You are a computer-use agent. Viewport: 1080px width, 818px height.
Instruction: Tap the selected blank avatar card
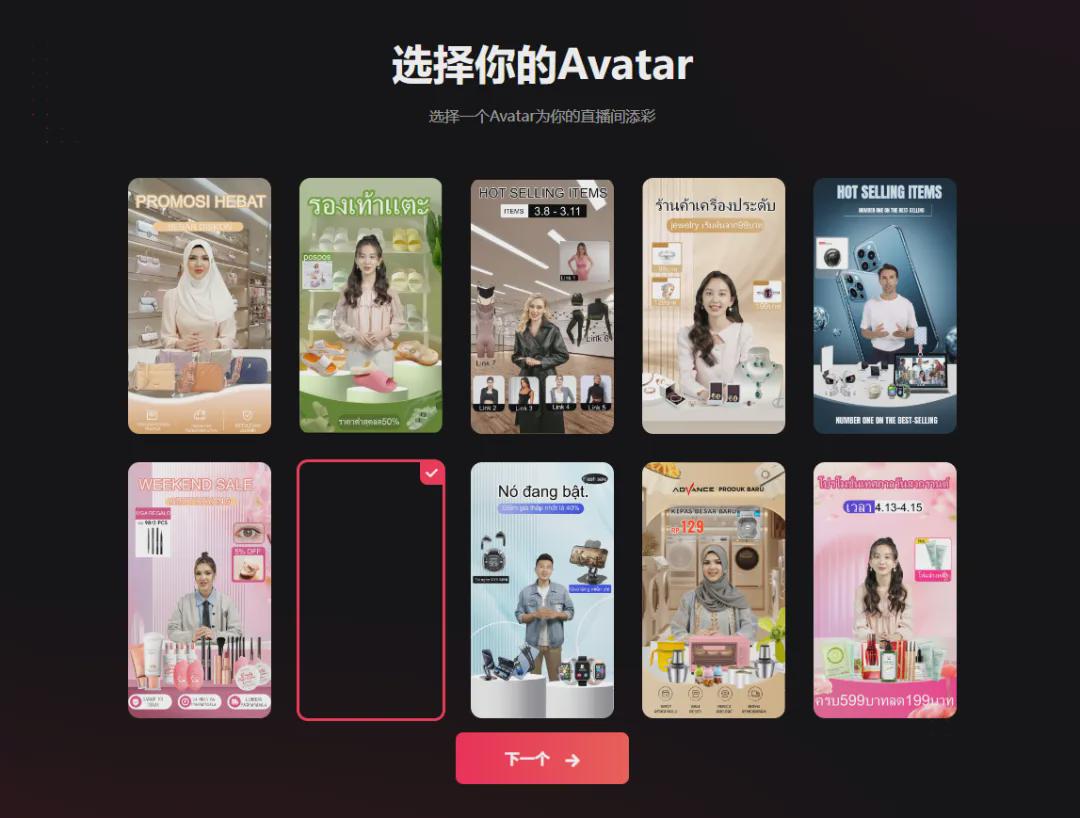point(370,590)
